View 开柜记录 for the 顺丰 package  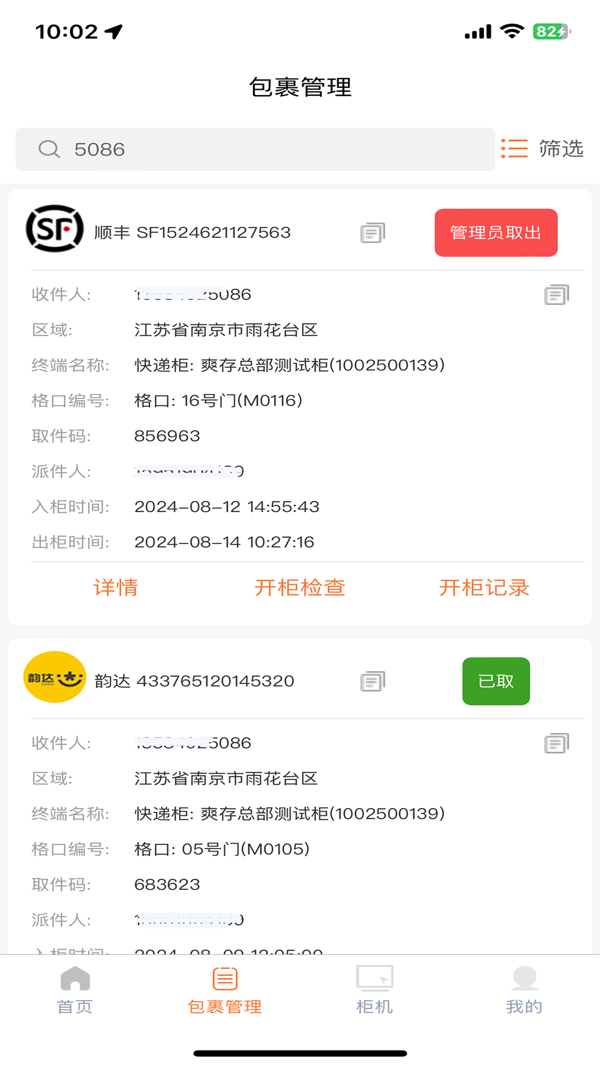pos(484,588)
